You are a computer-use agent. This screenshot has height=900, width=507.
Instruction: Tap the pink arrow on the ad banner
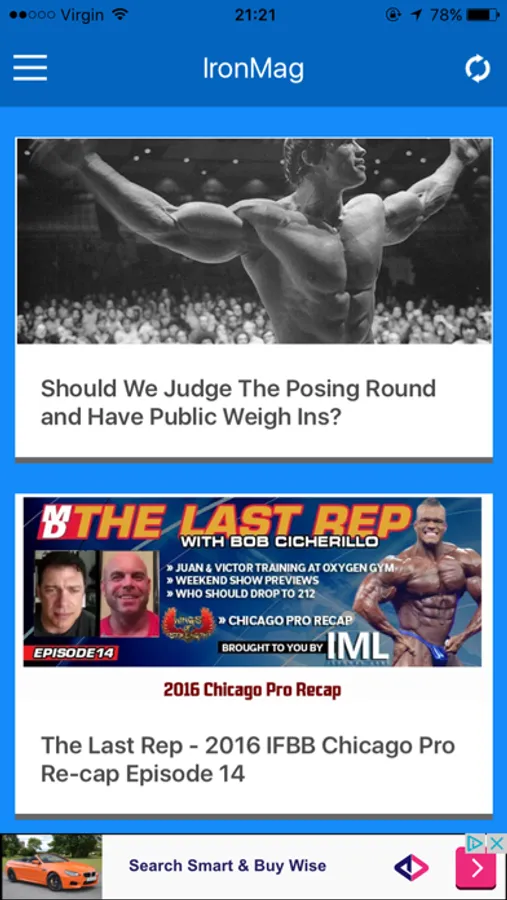[x=475, y=868]
